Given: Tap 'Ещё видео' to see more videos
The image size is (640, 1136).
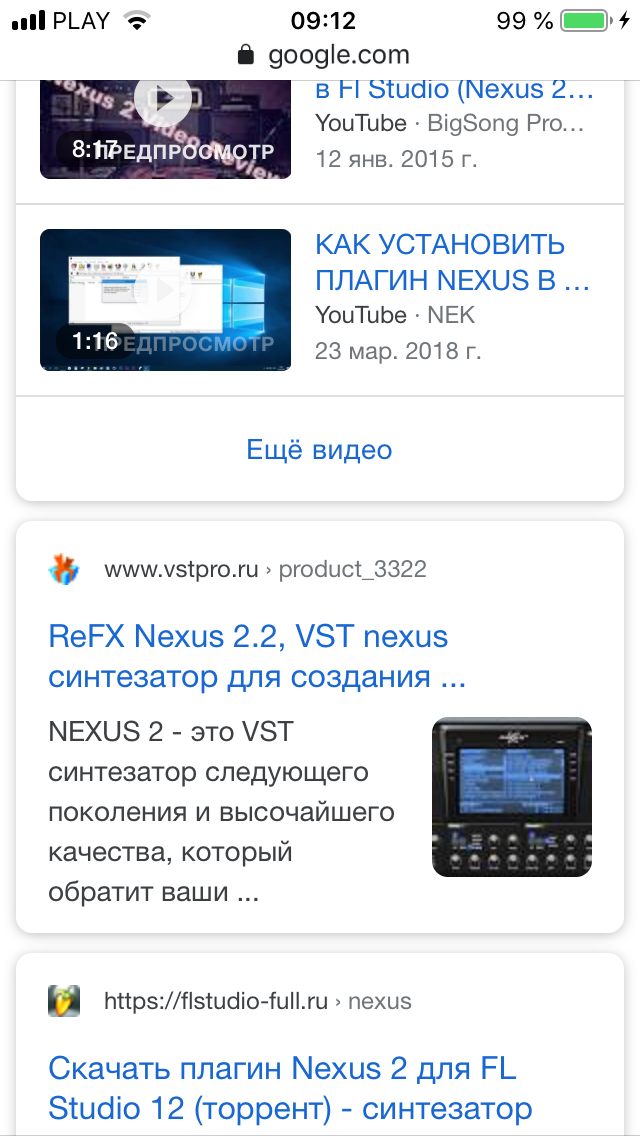Looking at the screenshot, I should (319, 450).
